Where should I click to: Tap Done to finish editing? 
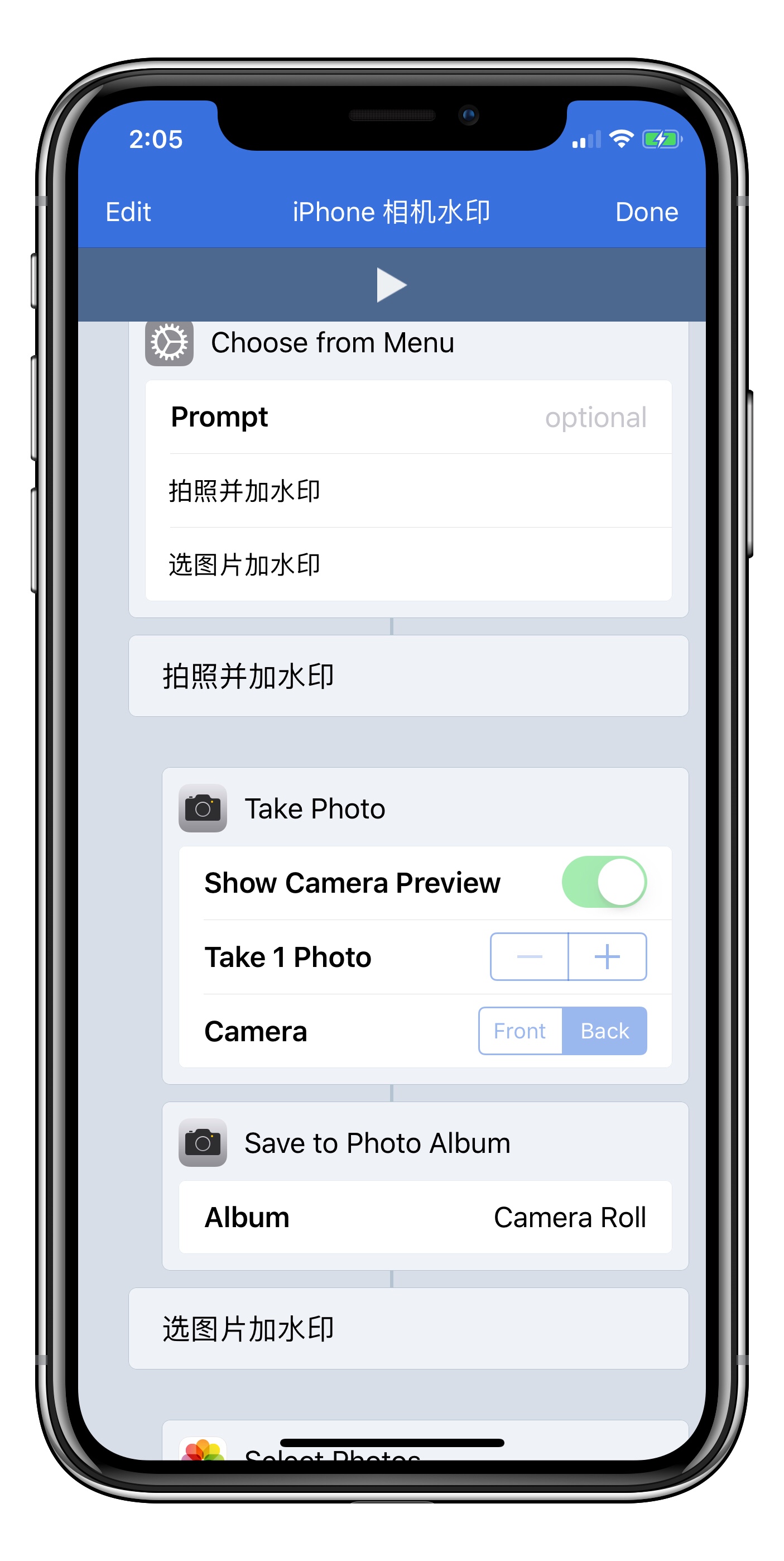pos(646,212)
